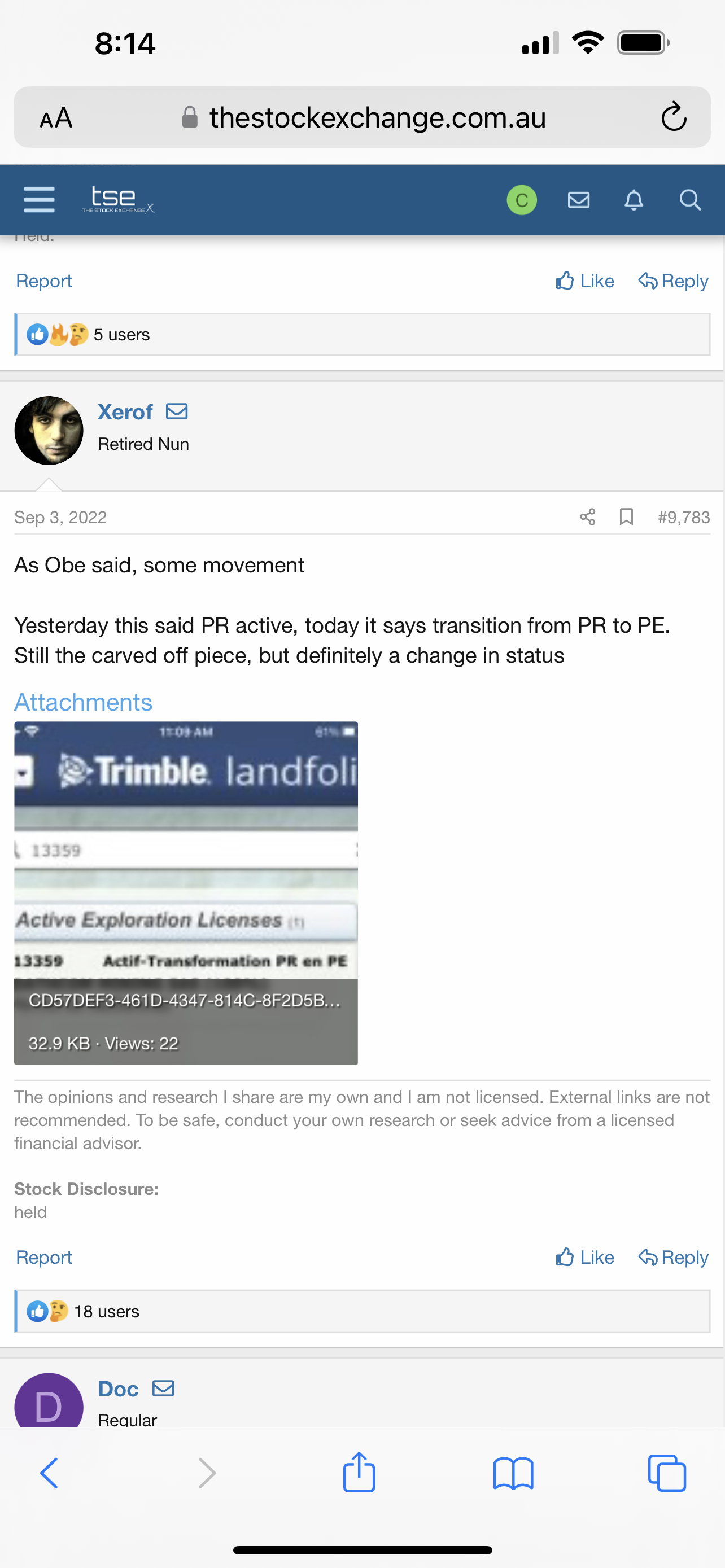Image resolution: width=725 pixels, height=1568 pixels.
Task: Share post #9,783
Action: pos(587,517)
